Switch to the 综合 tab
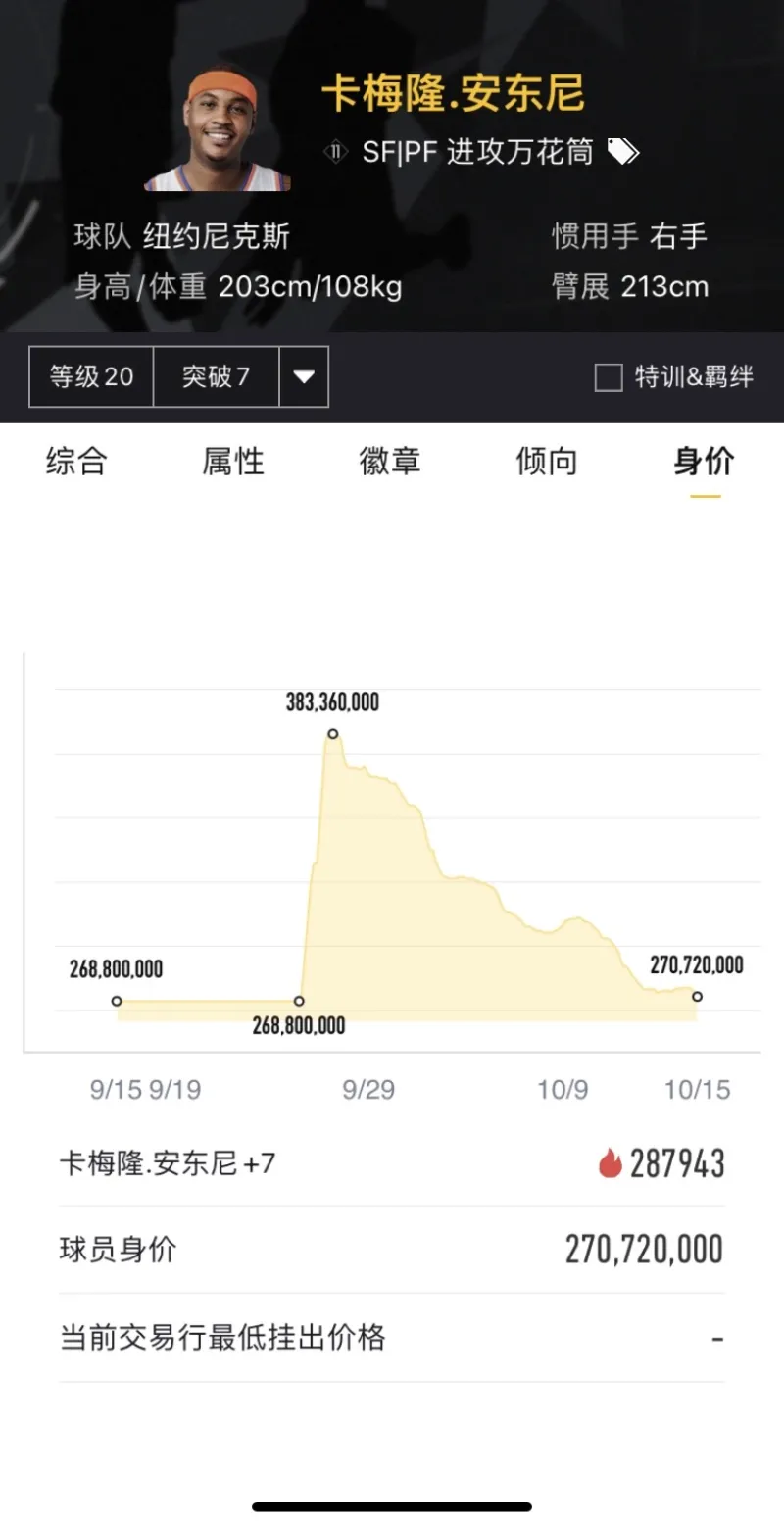 click(76, 461)
